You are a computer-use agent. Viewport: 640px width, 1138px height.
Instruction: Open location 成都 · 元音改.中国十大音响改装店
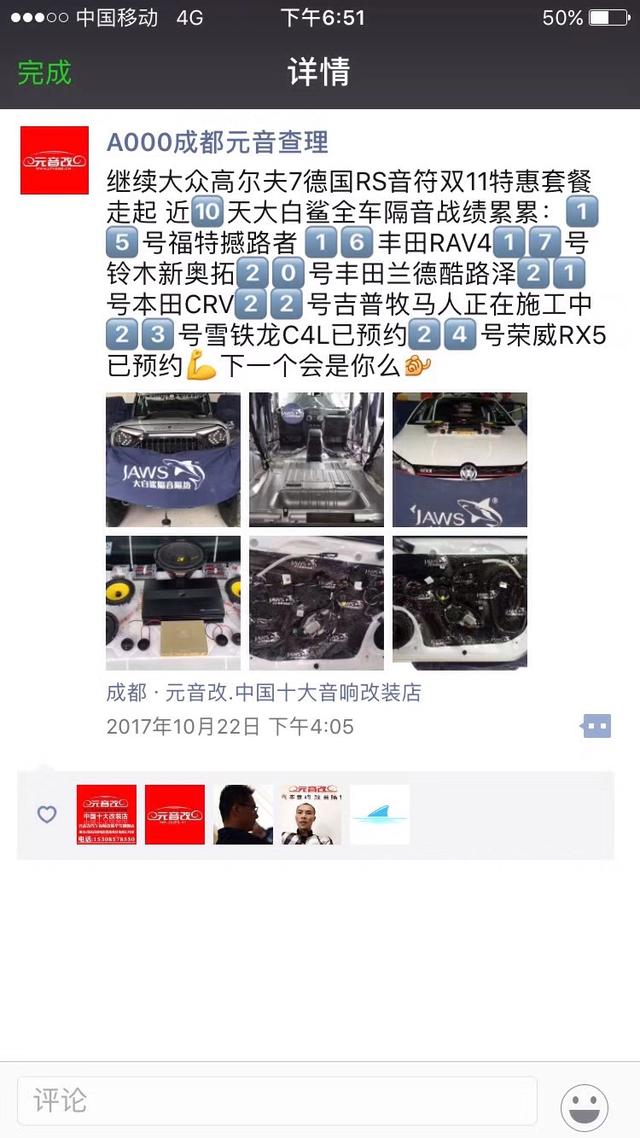264,692
